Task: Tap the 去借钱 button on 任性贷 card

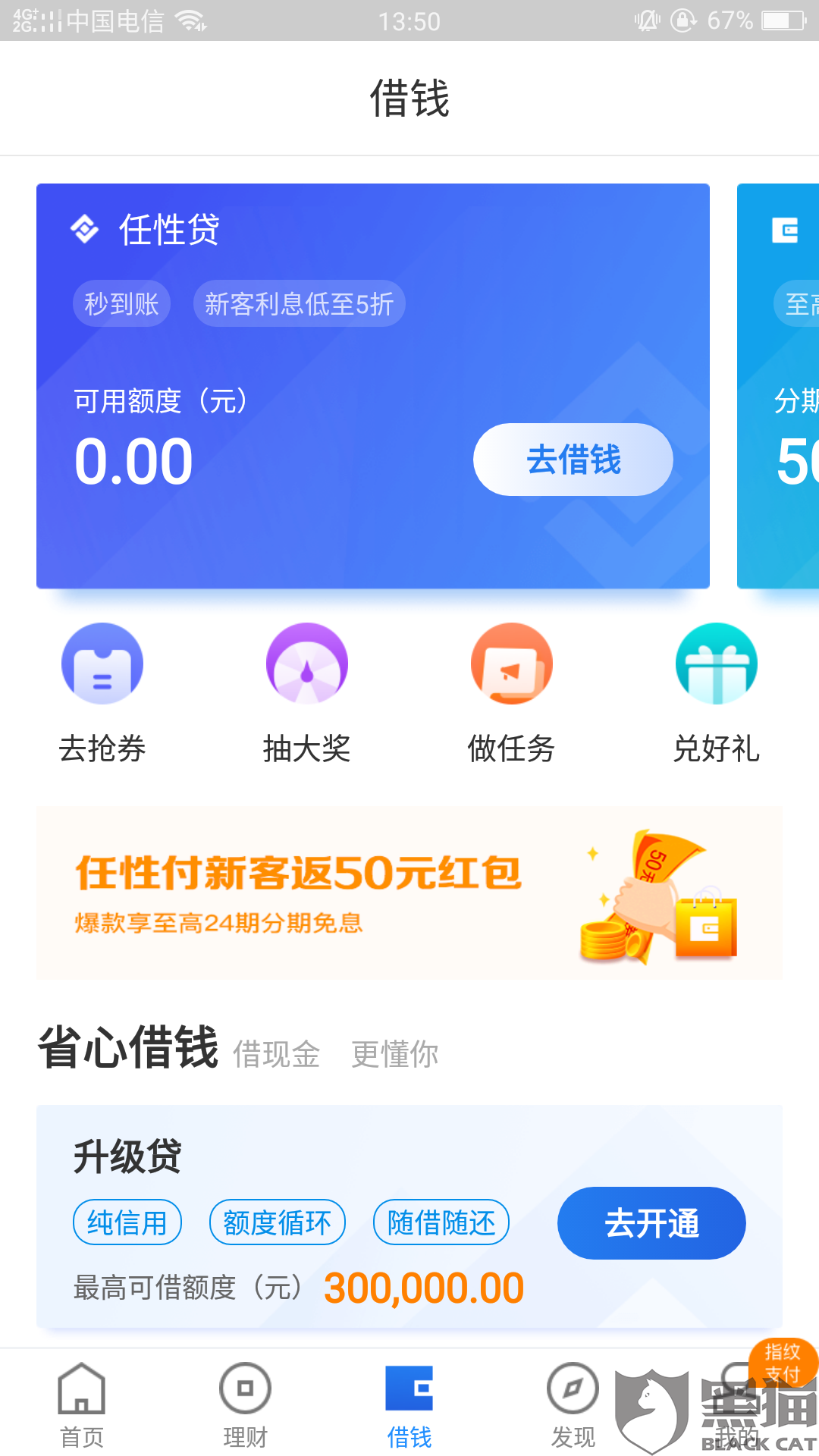Action: 573,460
